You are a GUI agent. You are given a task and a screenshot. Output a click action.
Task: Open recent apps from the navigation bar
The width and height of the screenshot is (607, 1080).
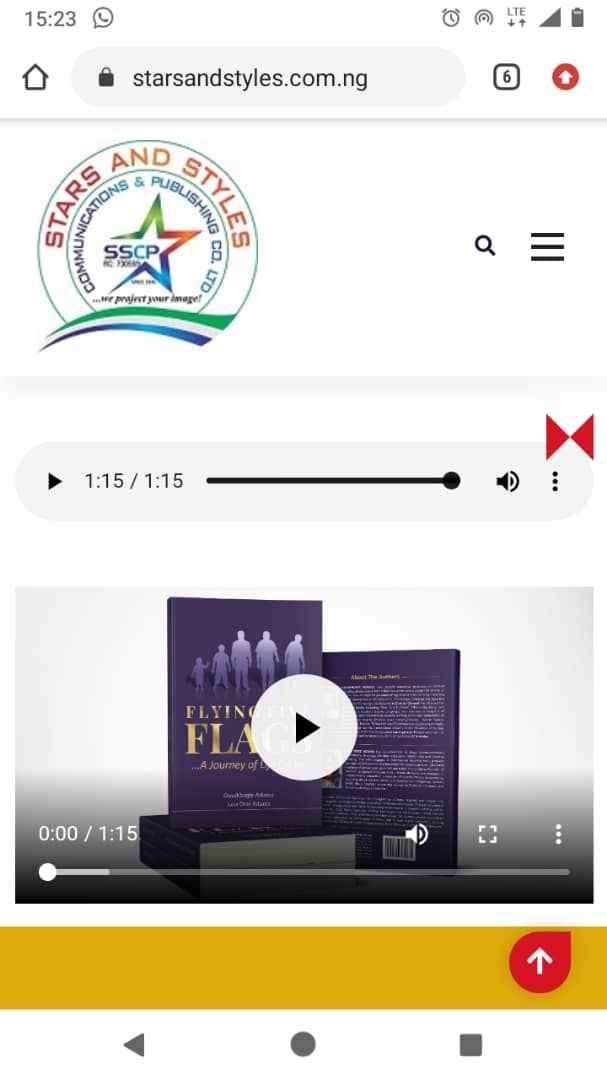(470, 1045)
